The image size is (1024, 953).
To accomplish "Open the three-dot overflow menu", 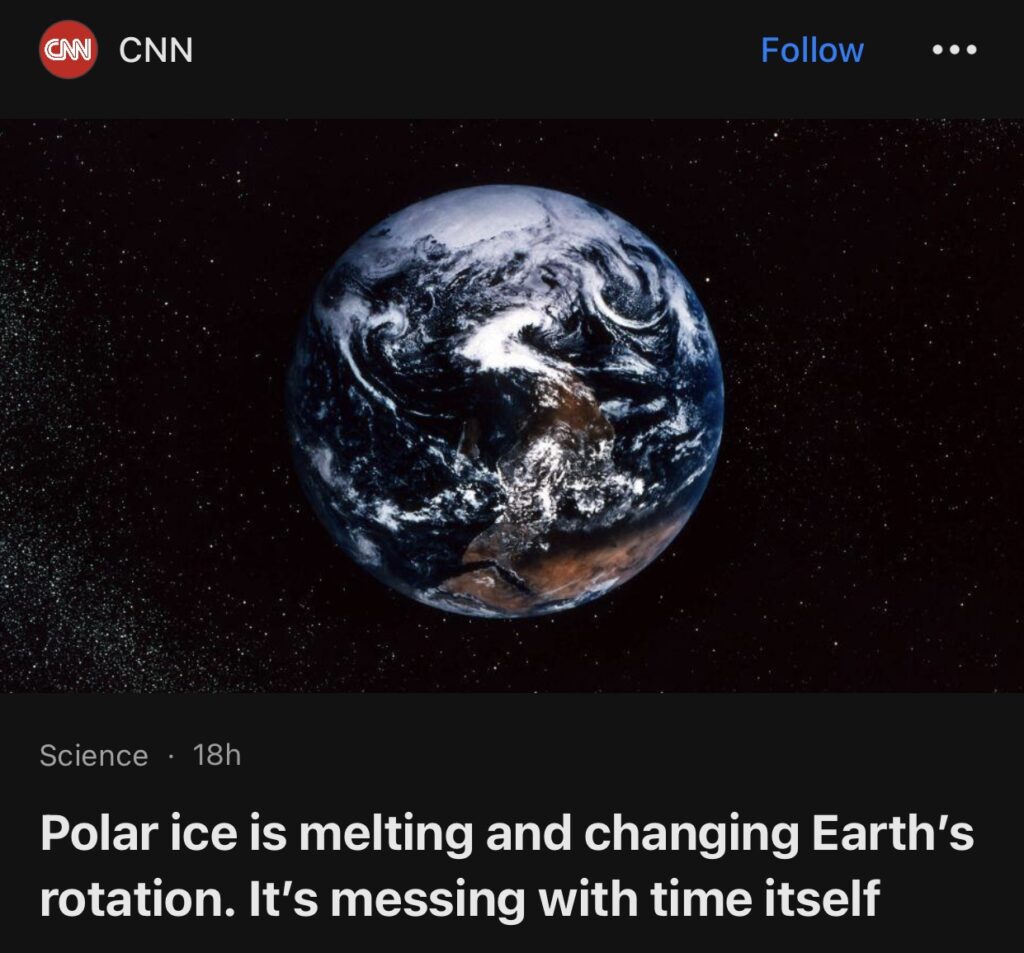I will point(953,50).
